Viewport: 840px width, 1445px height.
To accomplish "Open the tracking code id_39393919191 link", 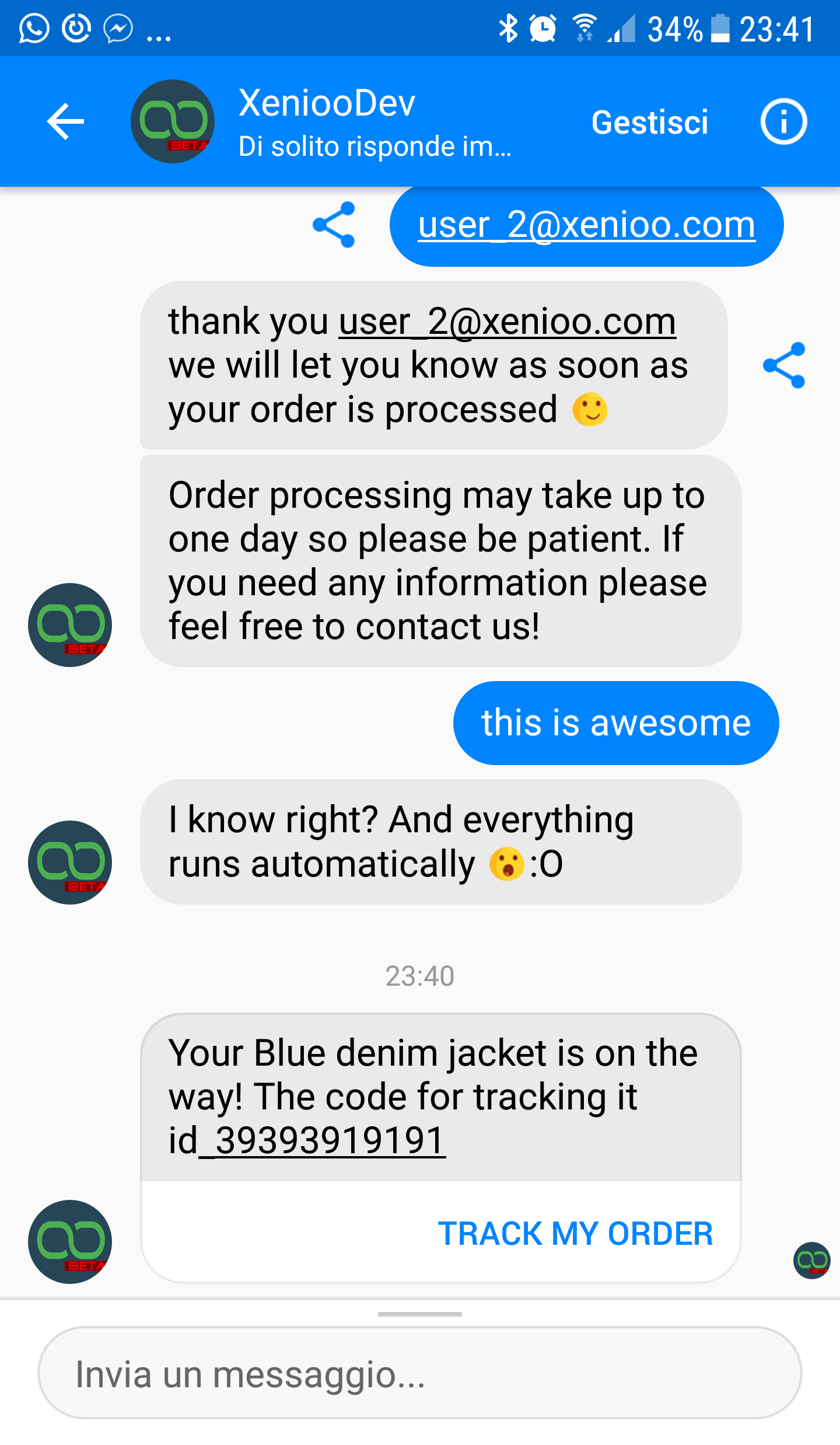I will click(x=322, y=1140).
